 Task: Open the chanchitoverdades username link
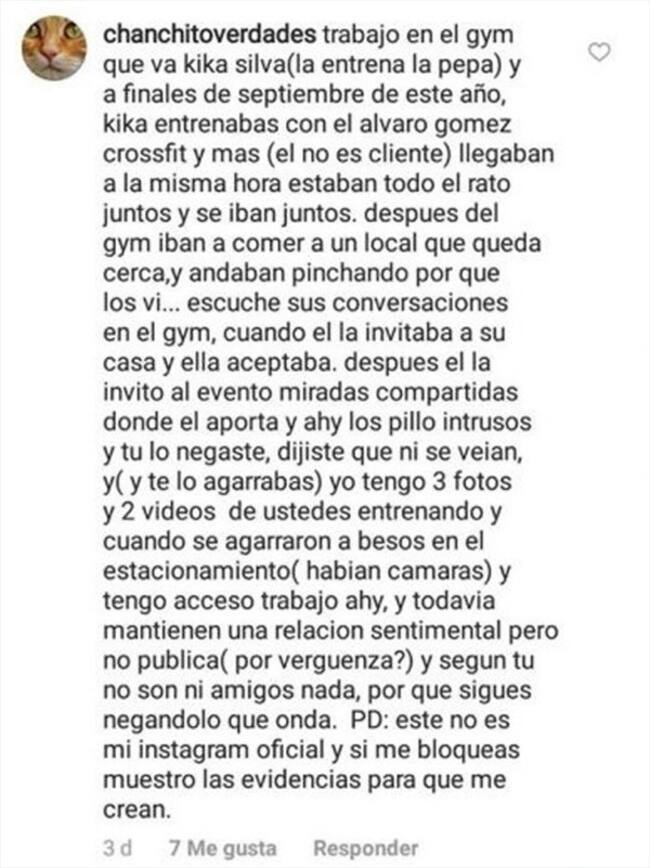coord(211,35)
